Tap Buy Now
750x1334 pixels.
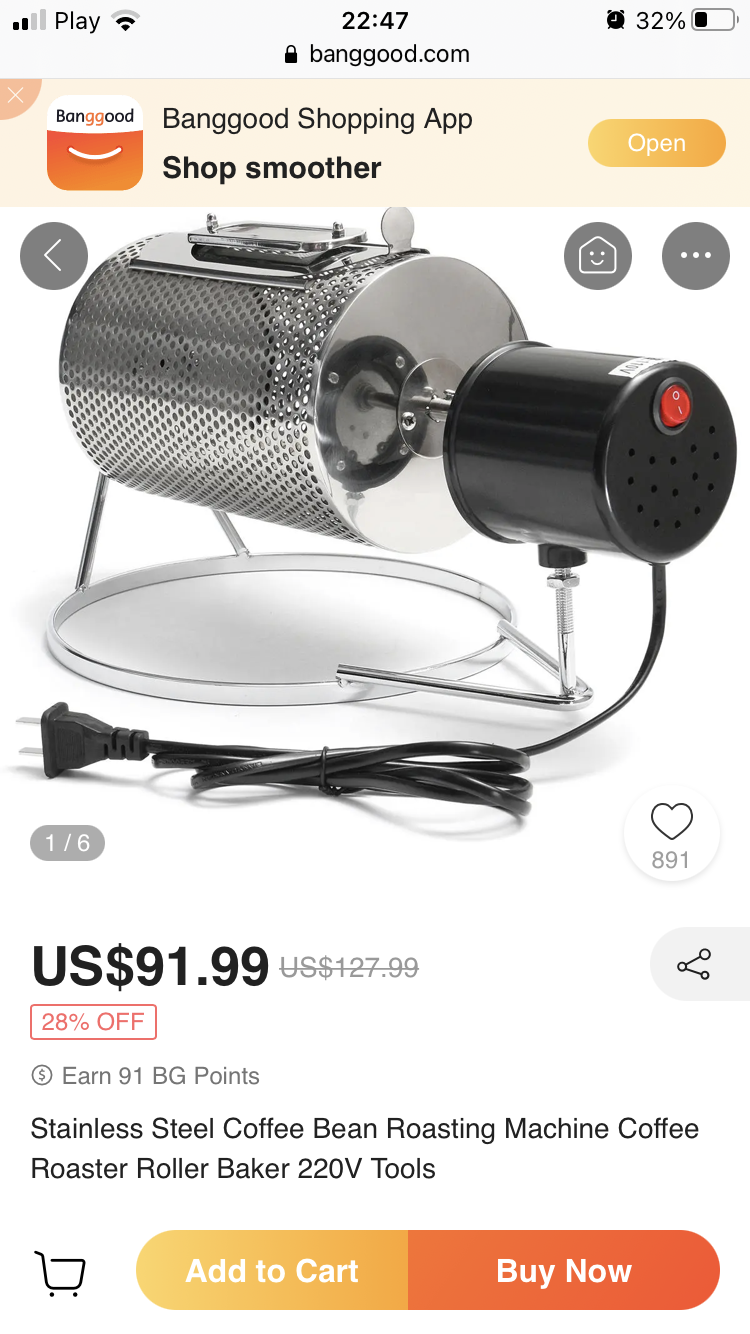(564, 1271)
